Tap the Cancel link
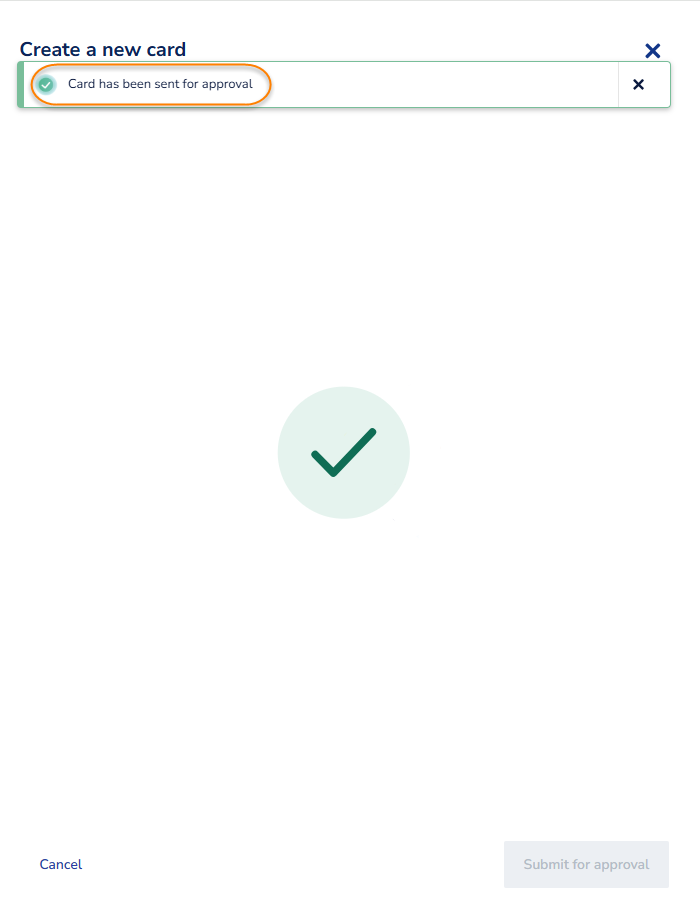Screen dimensions: 700x904 61,864
